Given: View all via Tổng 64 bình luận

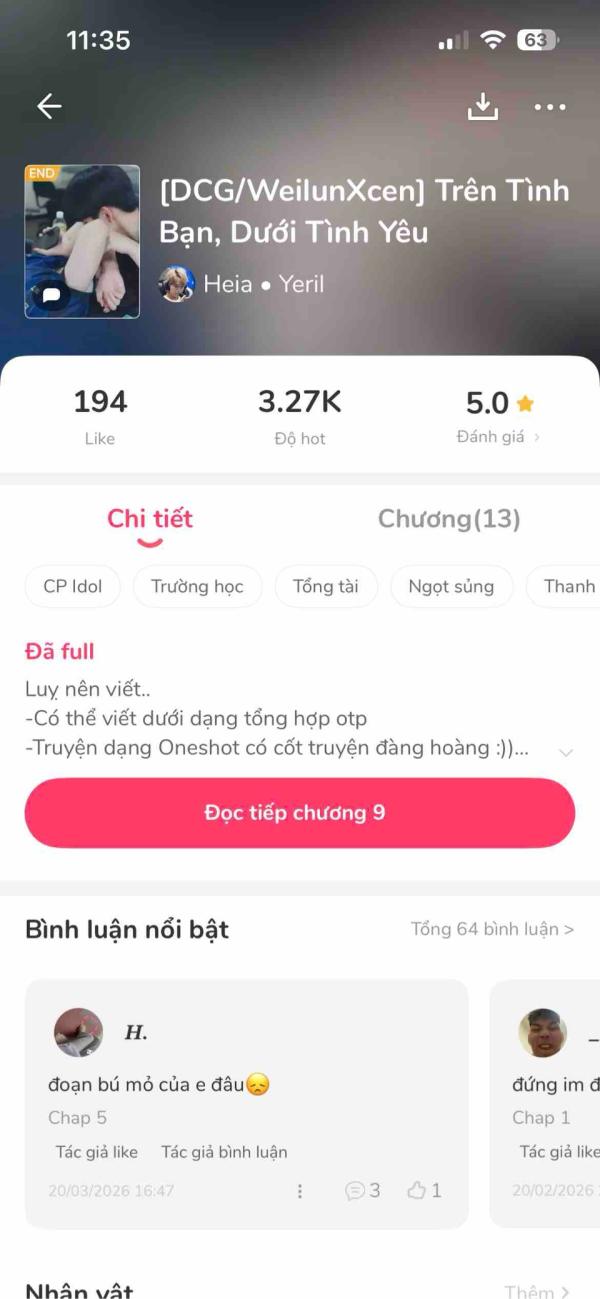Looking at the screenshot, I should pyautogui.click(x=492, y=929).
